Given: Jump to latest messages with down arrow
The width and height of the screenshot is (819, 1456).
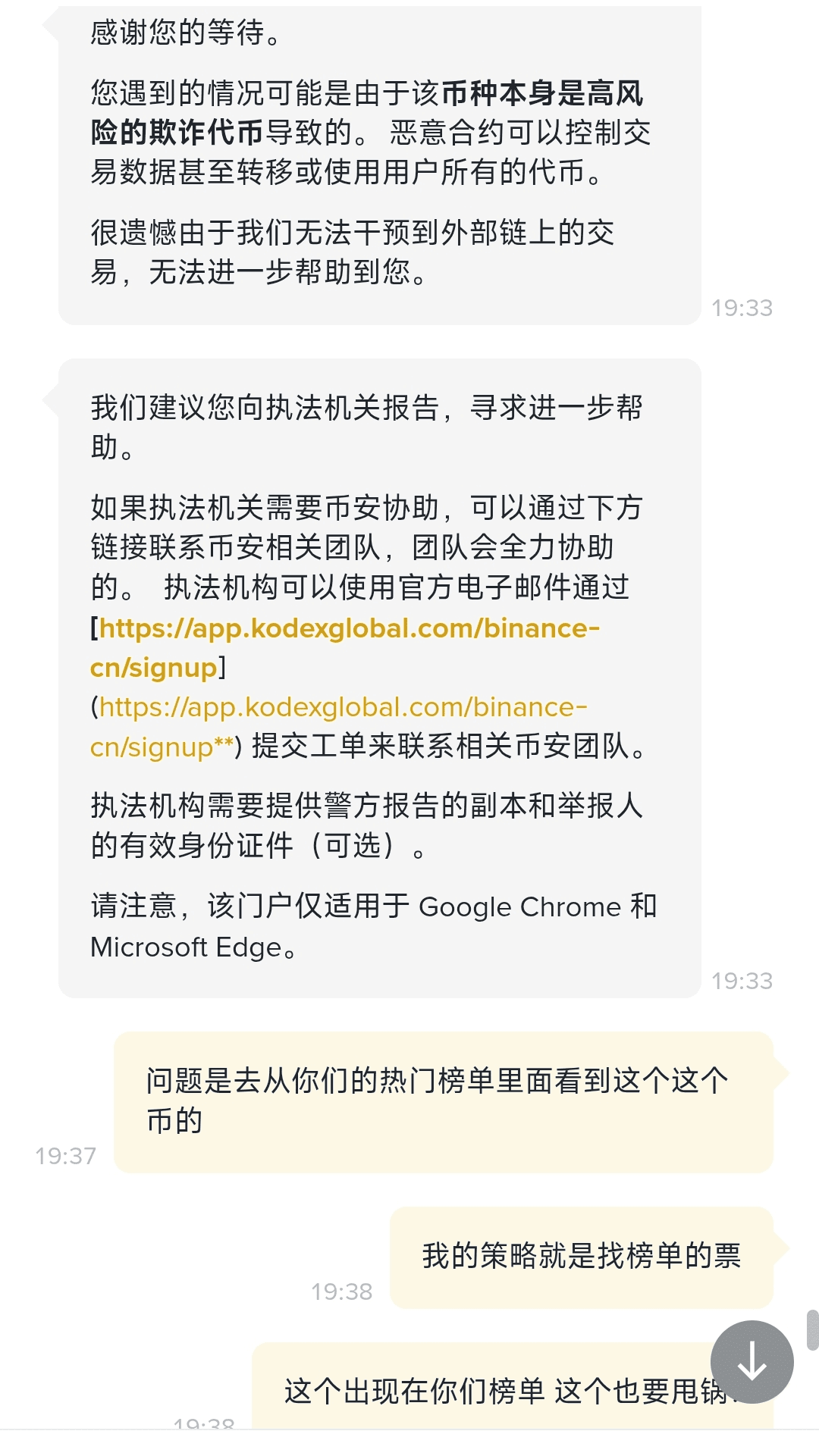Looking at the screenshot, I should 752,1361.
